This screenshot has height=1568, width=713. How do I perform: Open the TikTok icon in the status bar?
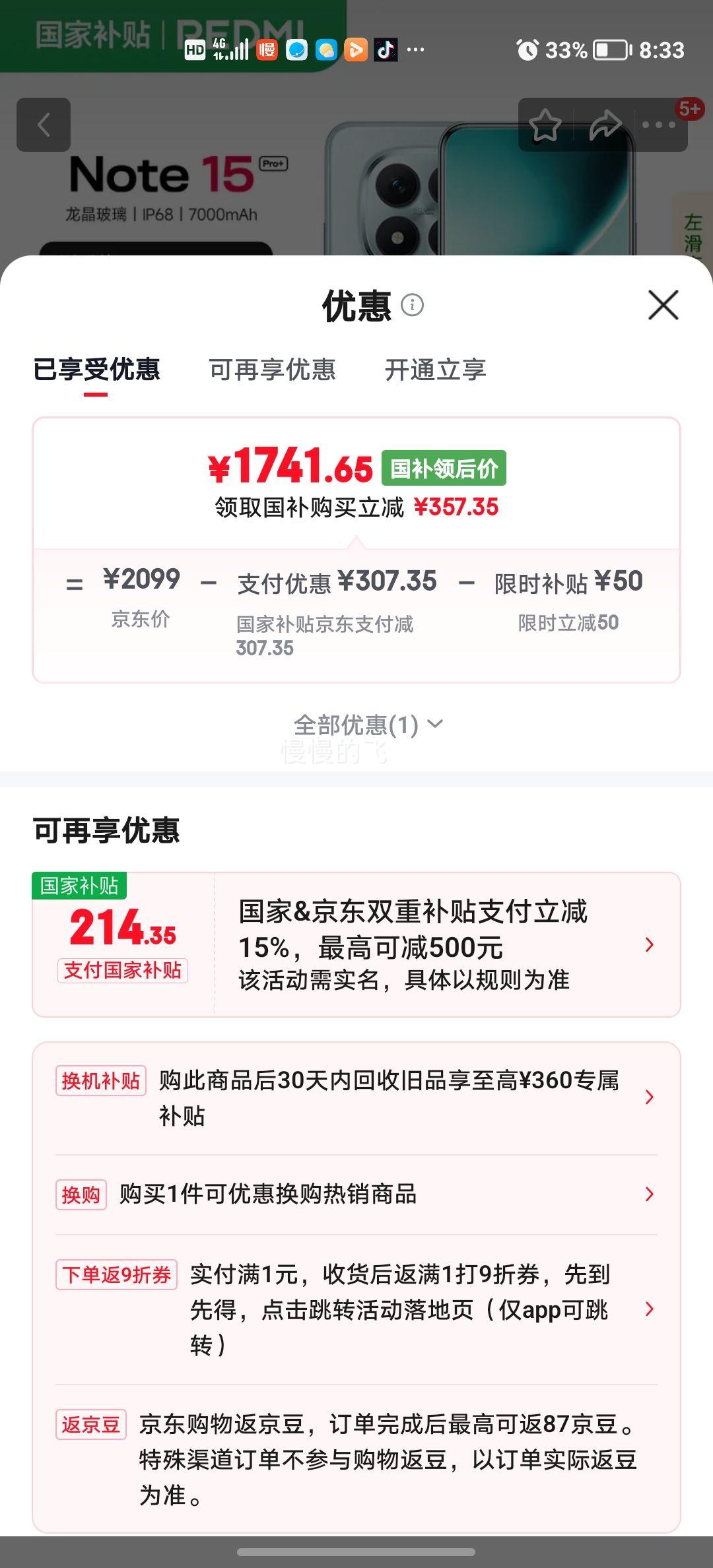tap(386, 50)
